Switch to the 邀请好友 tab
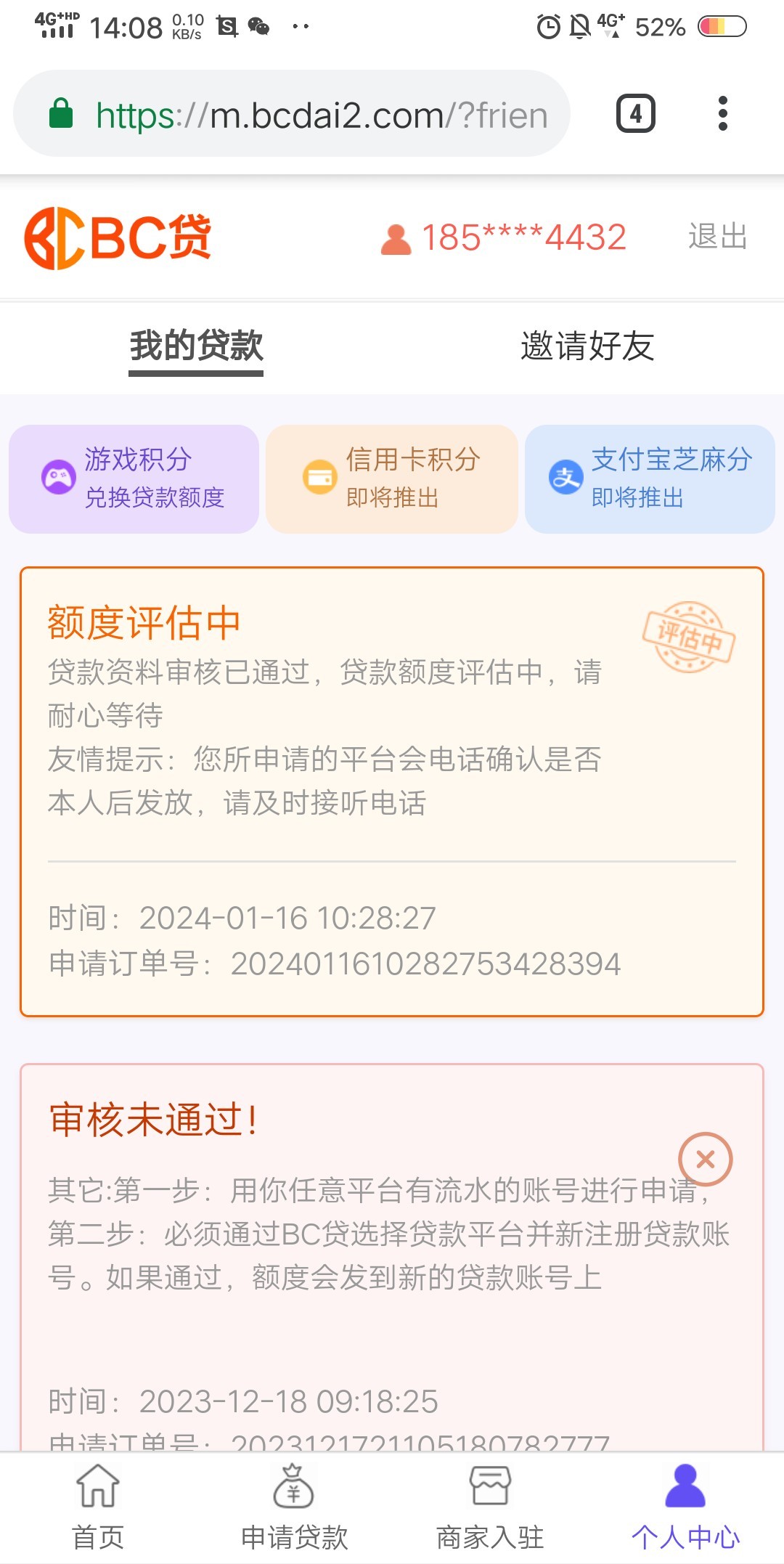The width and height of the screenshot is (784, 1564). [588, 347]
